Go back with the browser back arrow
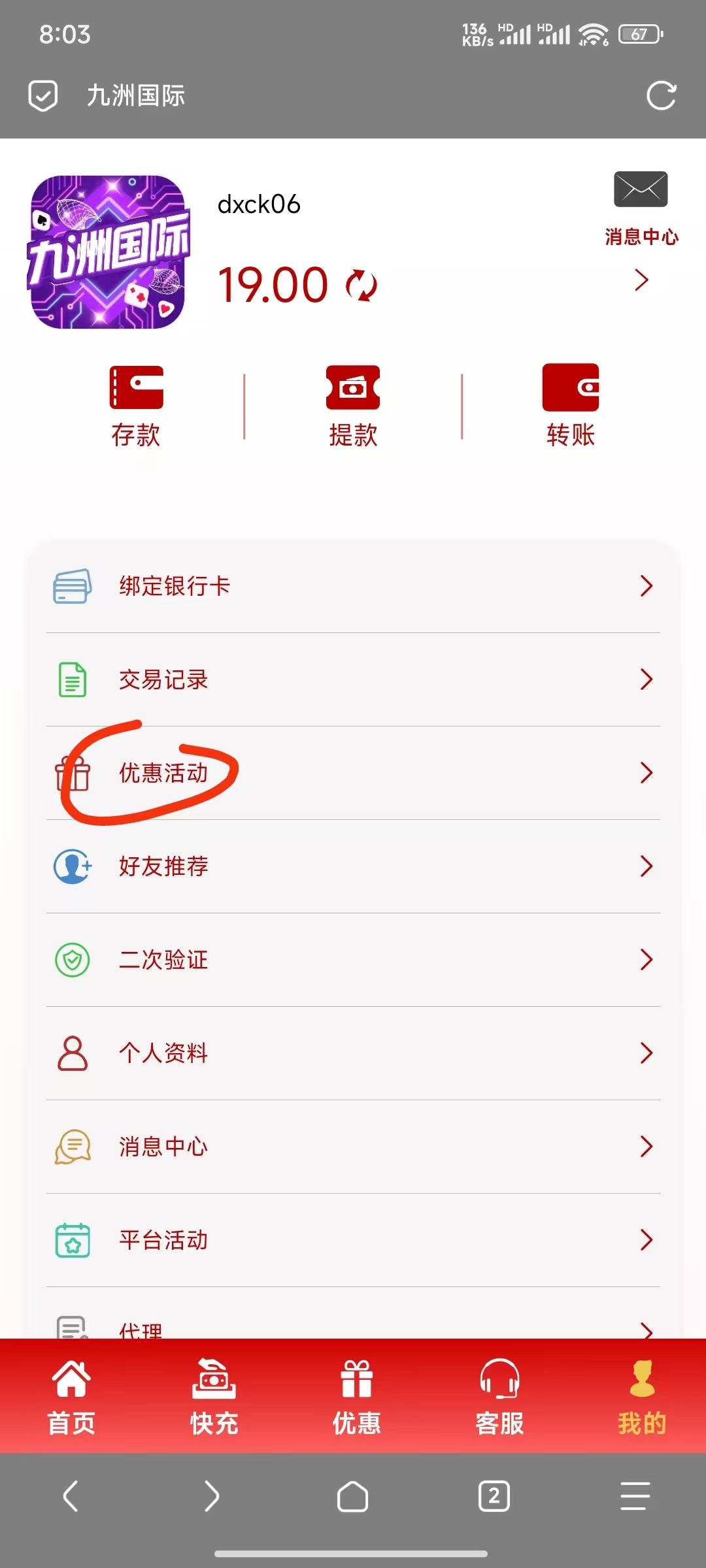 [71, 1496]
